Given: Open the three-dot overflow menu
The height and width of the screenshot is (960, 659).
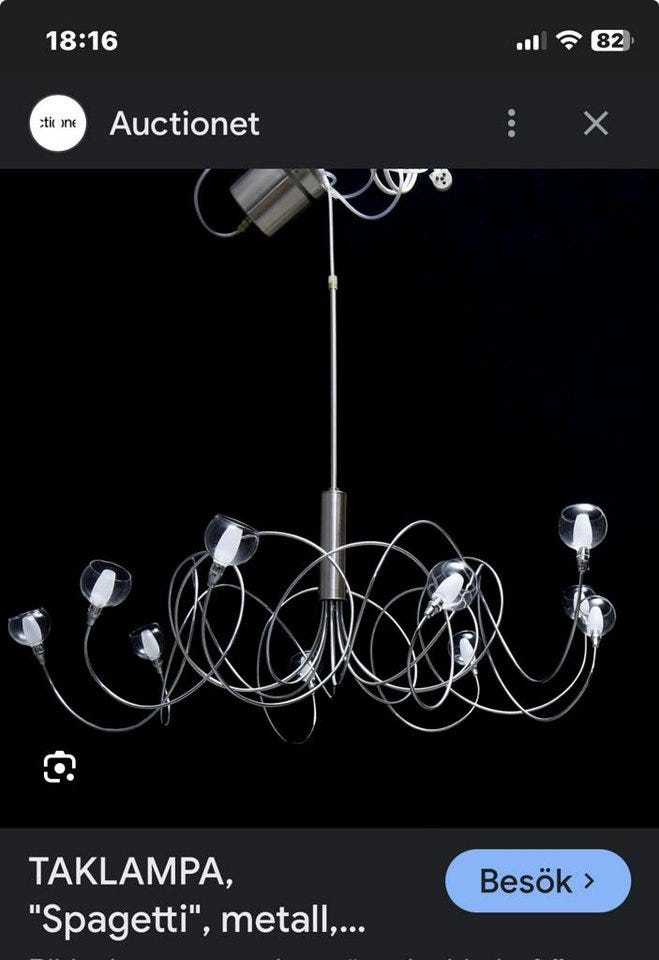Looking at the screenshot, I should click(x=511, y=123).
